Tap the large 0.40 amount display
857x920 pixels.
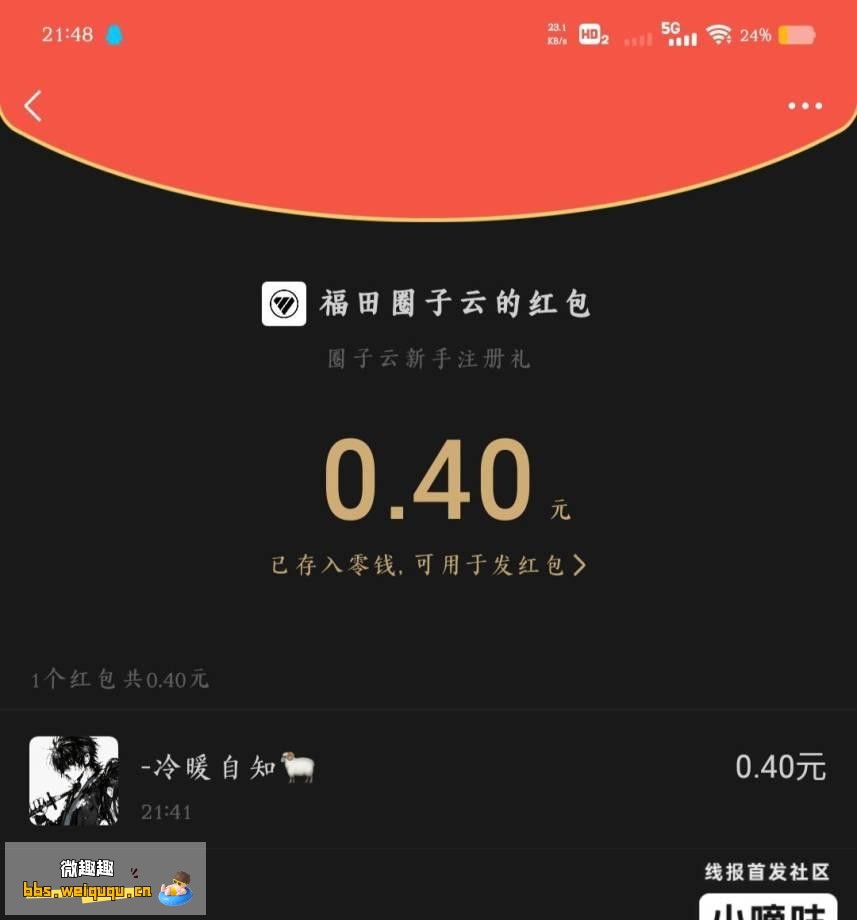[x=428, y=479]
